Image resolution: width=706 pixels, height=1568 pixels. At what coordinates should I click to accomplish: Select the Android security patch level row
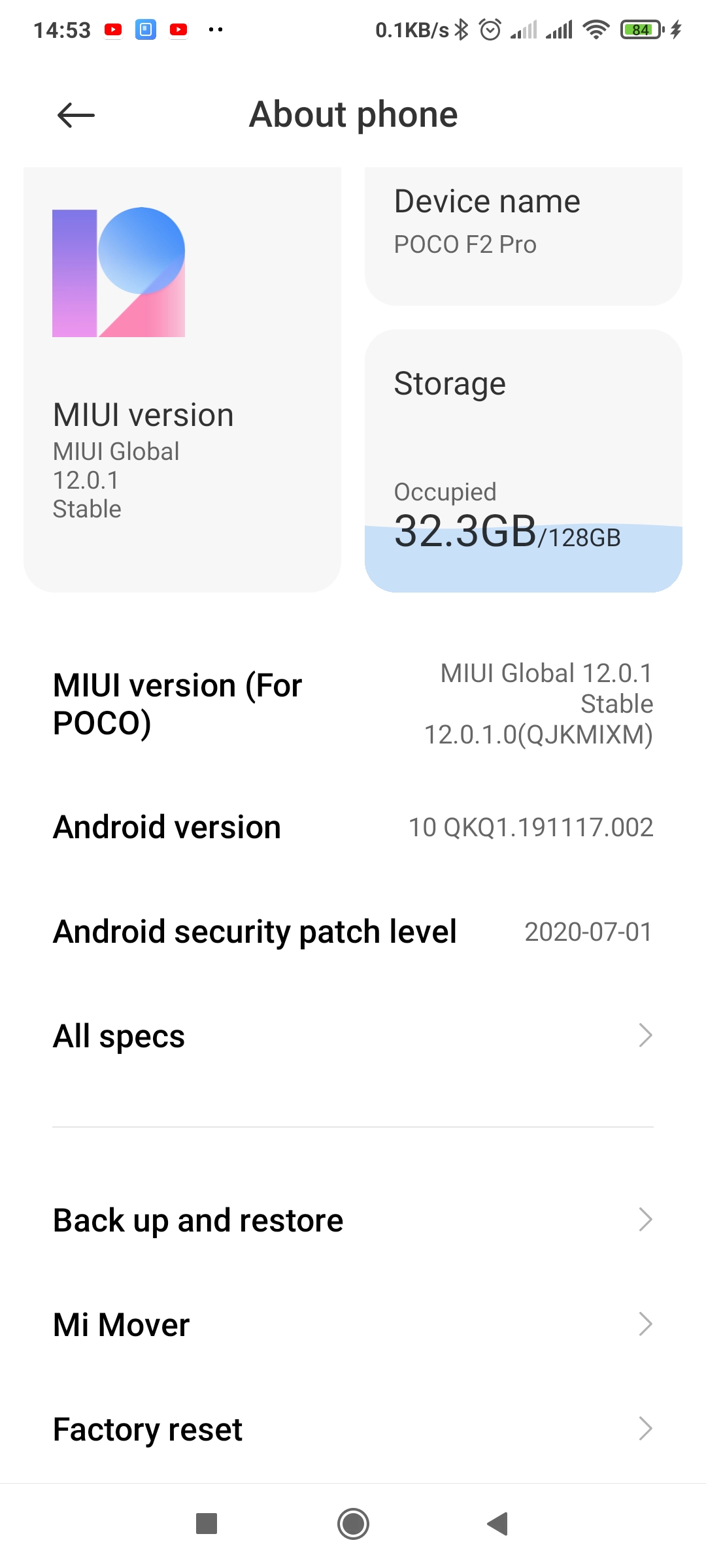(x=353, y=932)
